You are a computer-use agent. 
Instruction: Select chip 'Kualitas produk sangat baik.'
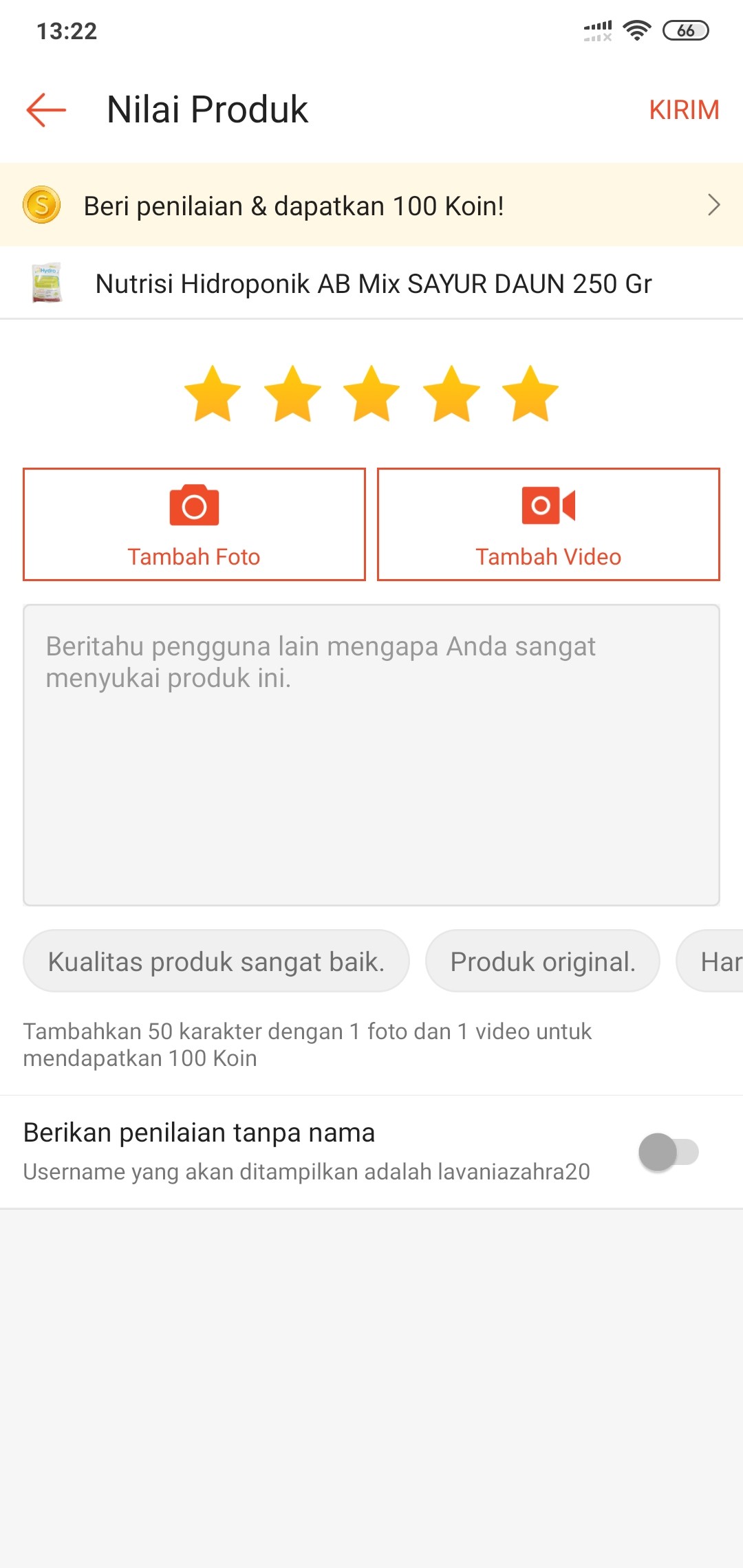pyautogui.click(x=216, y=961)
